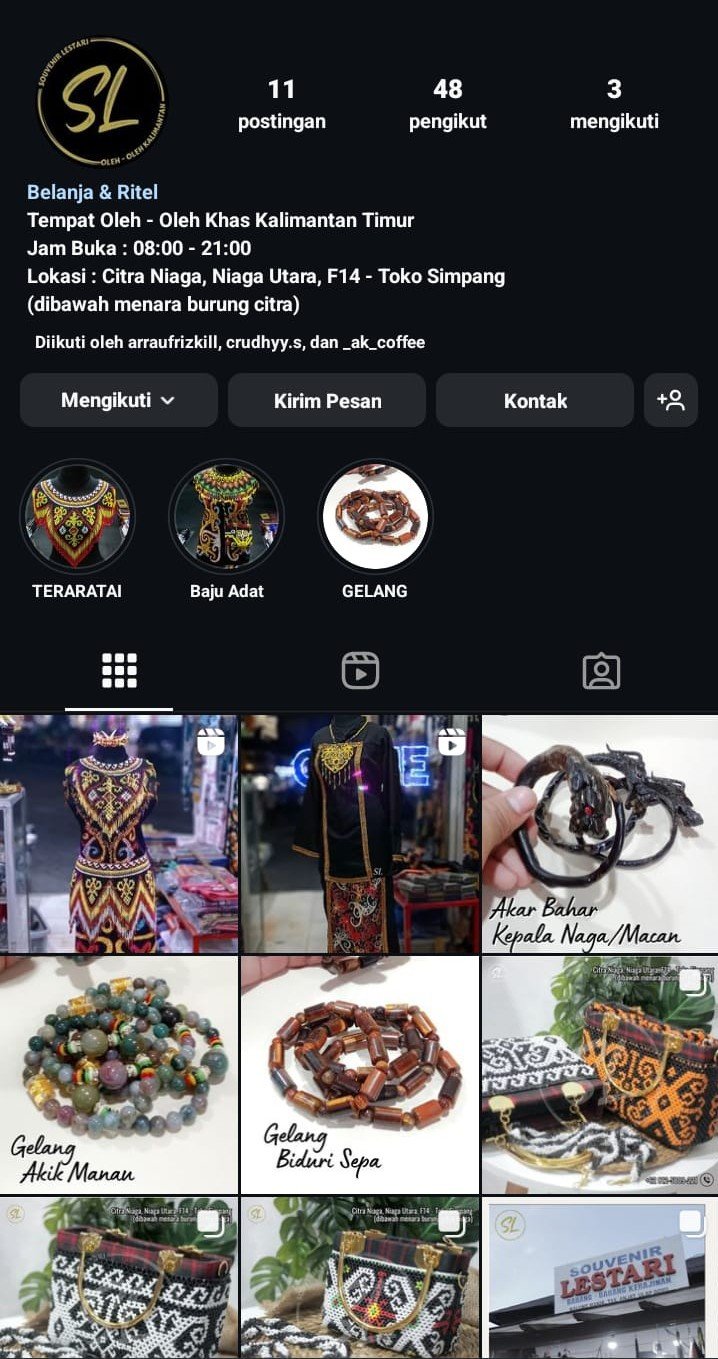Watch the GELANG story highlight

click(375, 518)
